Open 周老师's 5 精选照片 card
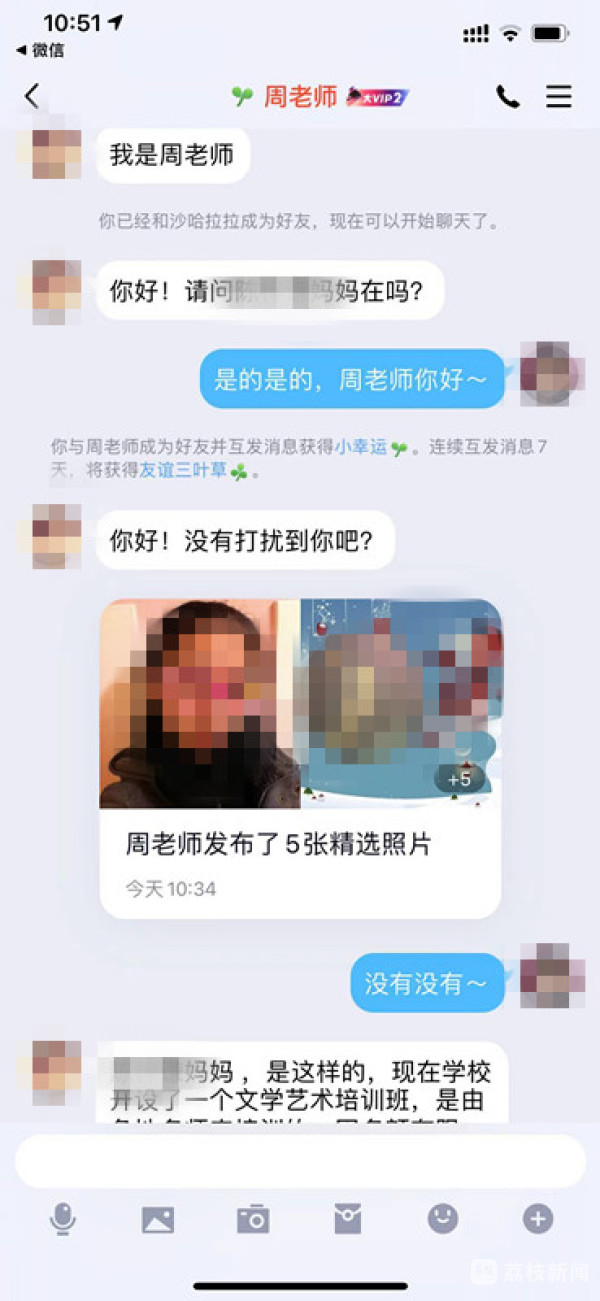Image resolution: width=600 pixels, height=1301 pixels. point(300,757)
